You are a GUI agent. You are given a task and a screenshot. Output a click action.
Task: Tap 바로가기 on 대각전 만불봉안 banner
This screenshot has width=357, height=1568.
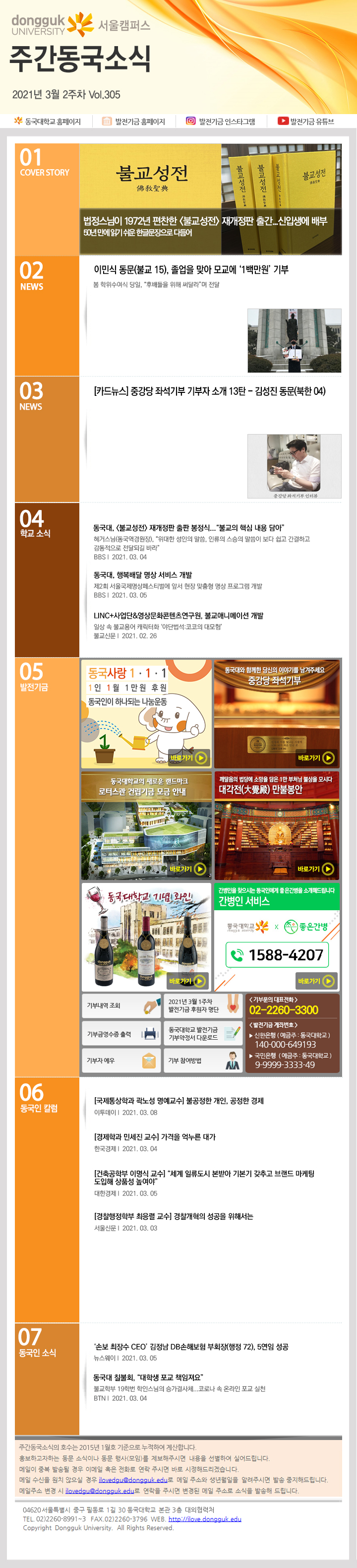[x=316, y=869]
